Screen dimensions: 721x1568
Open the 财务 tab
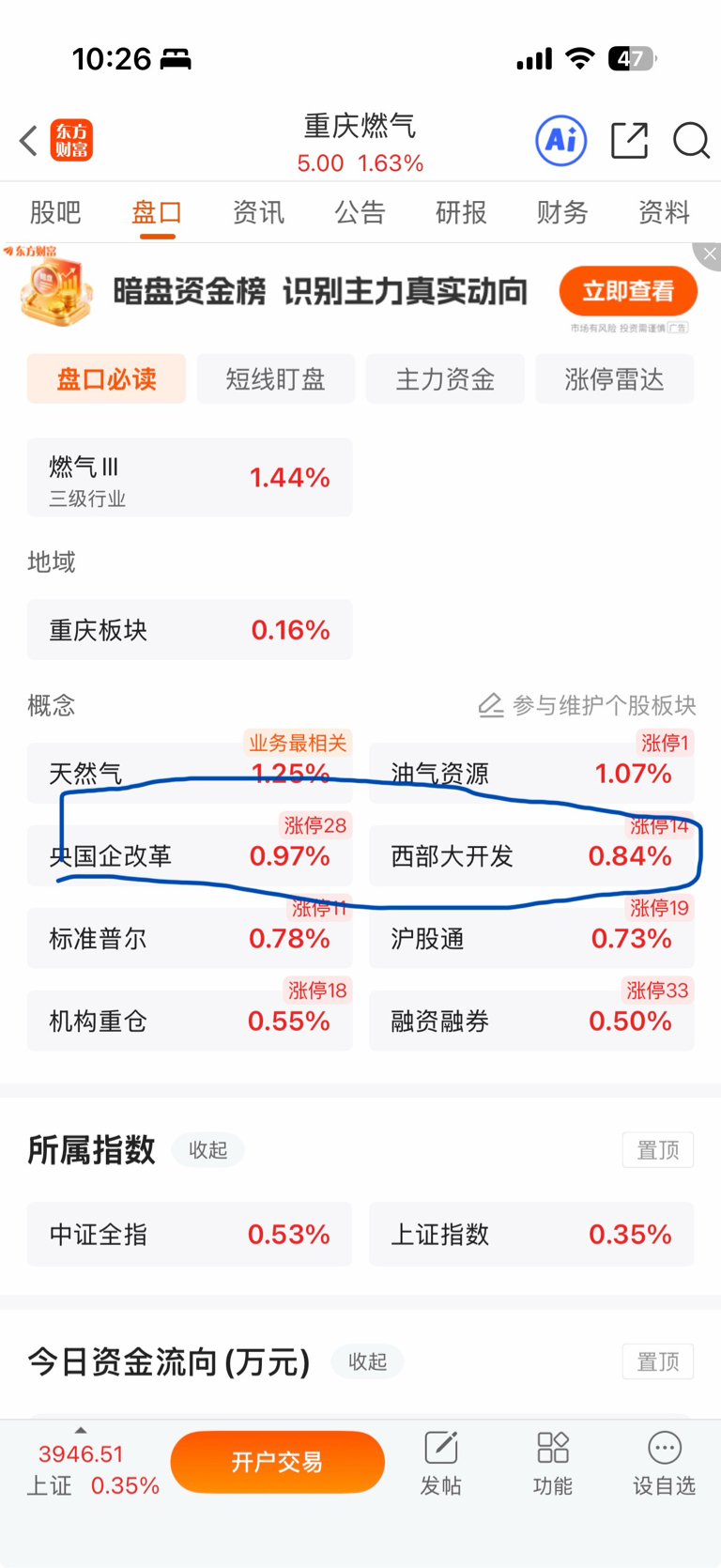pos(562,212)
